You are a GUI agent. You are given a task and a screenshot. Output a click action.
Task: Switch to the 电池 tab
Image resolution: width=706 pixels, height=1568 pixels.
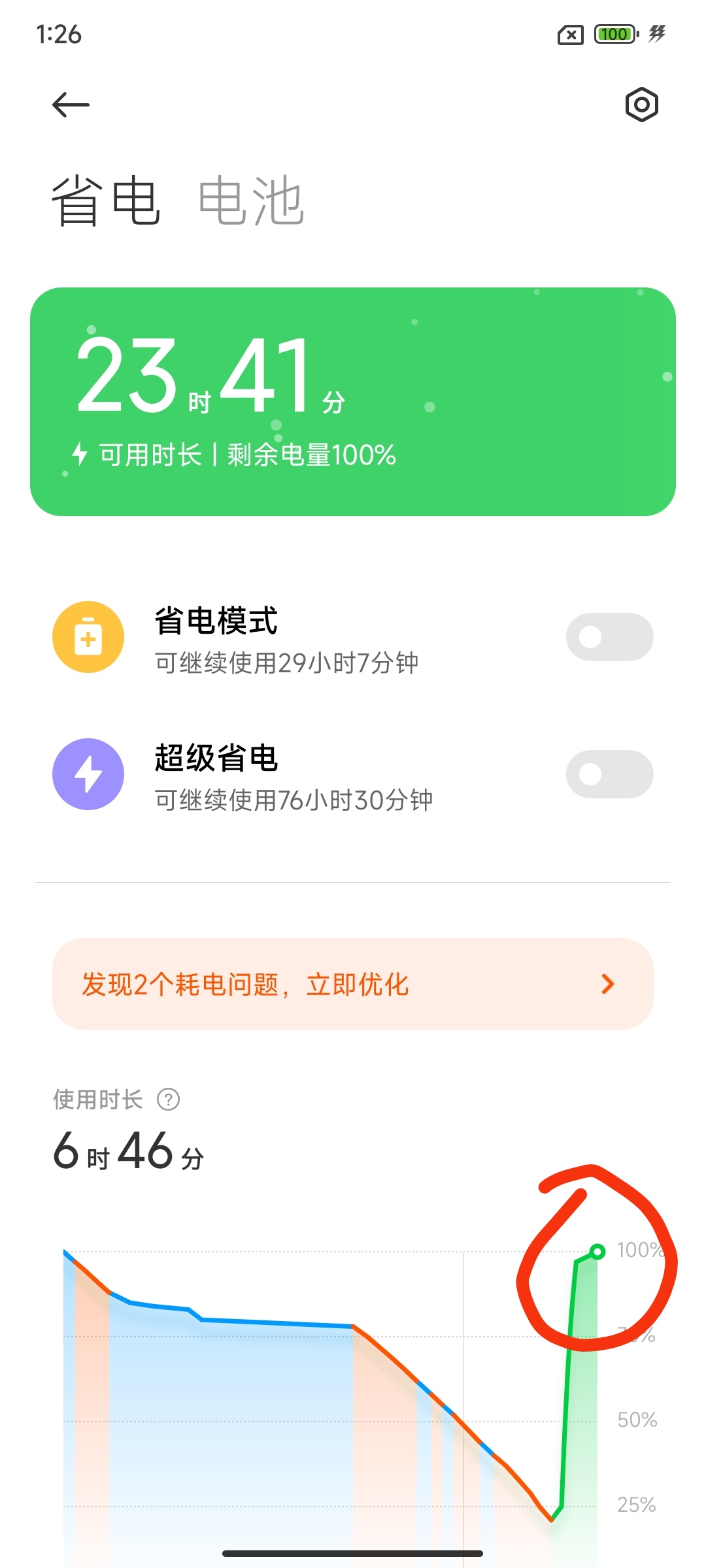[252, 201]
